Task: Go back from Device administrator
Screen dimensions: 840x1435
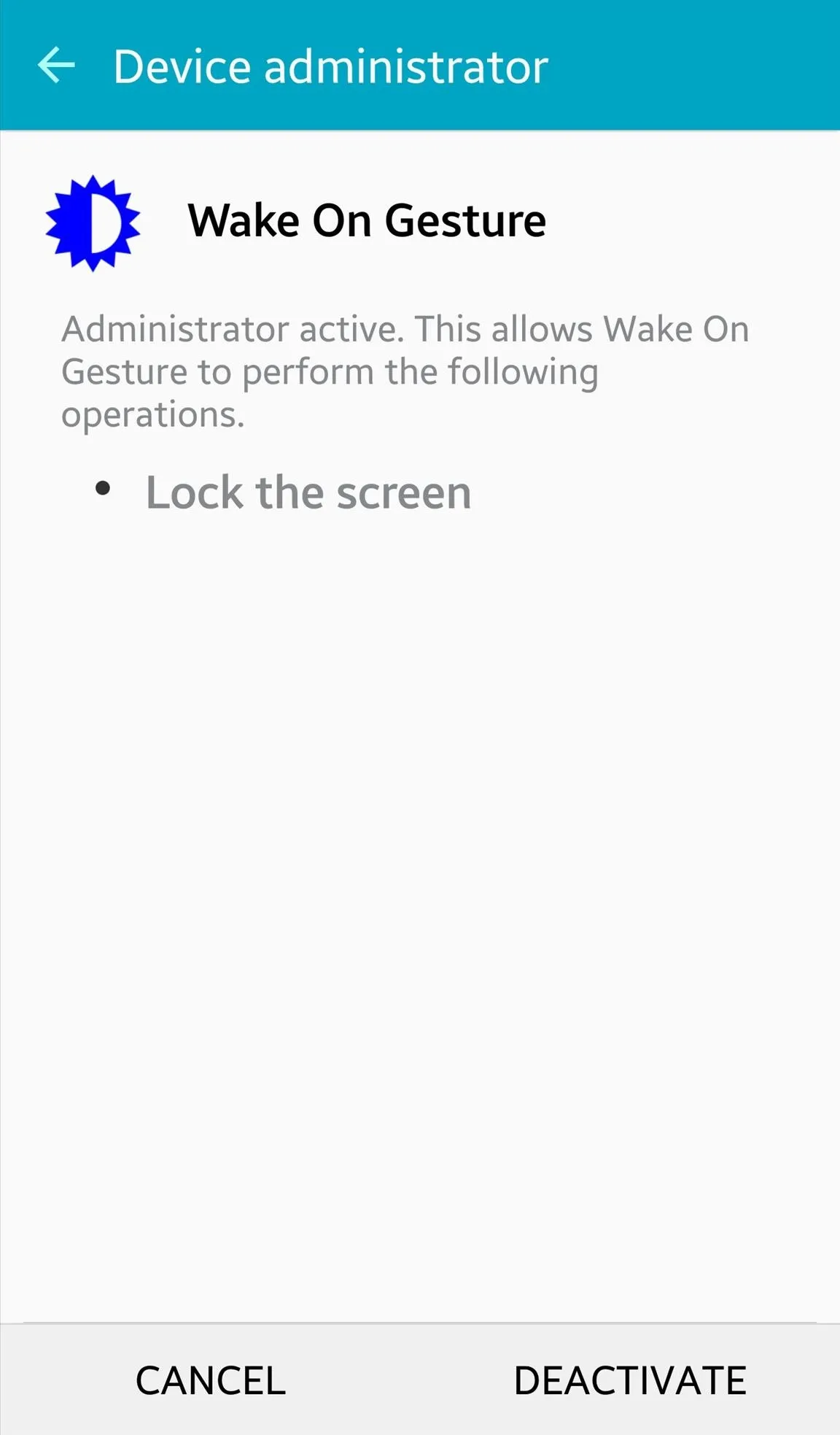Action: point(56,66)
